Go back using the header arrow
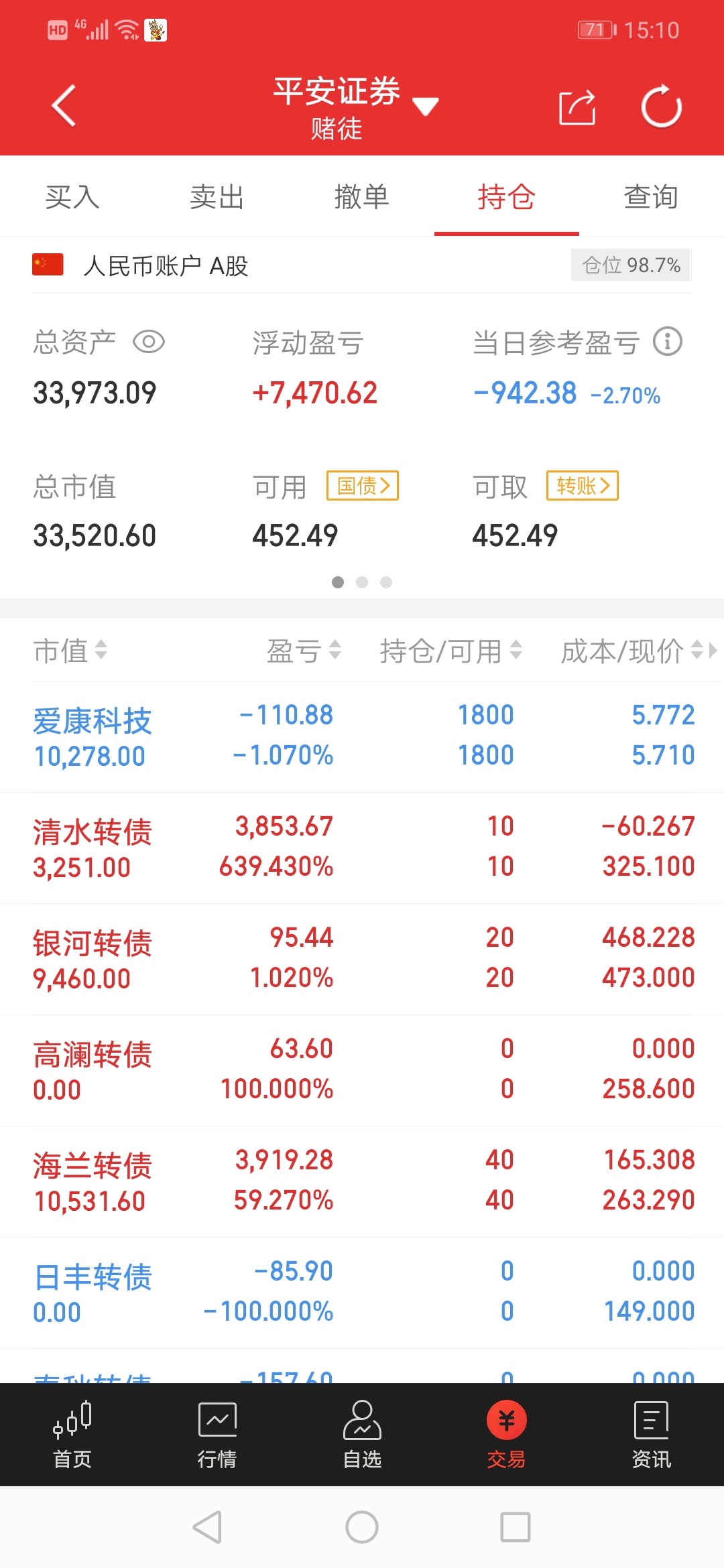The image size is (724, 1568). [64, 105]
